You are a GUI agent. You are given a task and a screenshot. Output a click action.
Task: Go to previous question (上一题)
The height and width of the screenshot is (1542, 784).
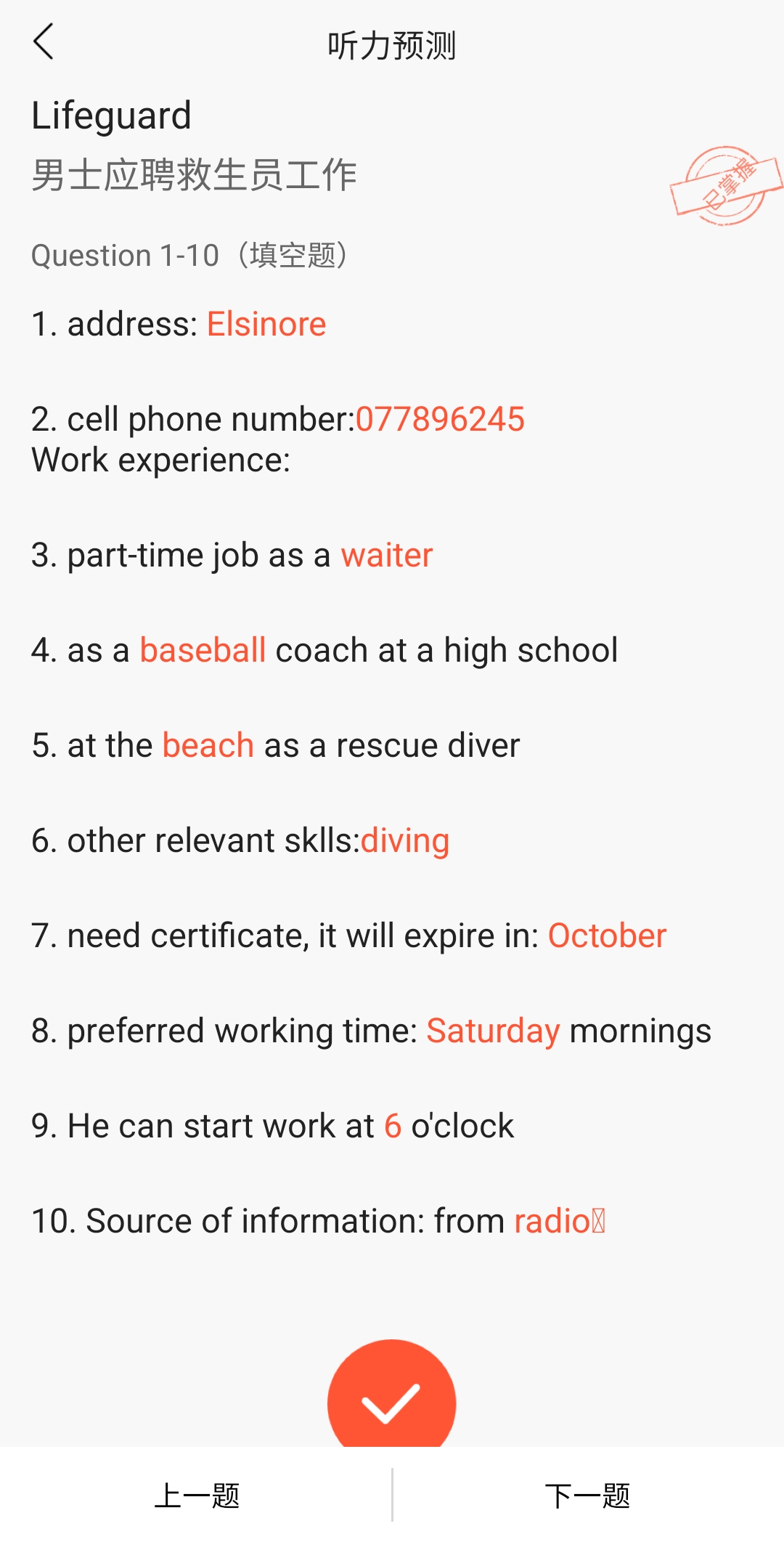196,1496
